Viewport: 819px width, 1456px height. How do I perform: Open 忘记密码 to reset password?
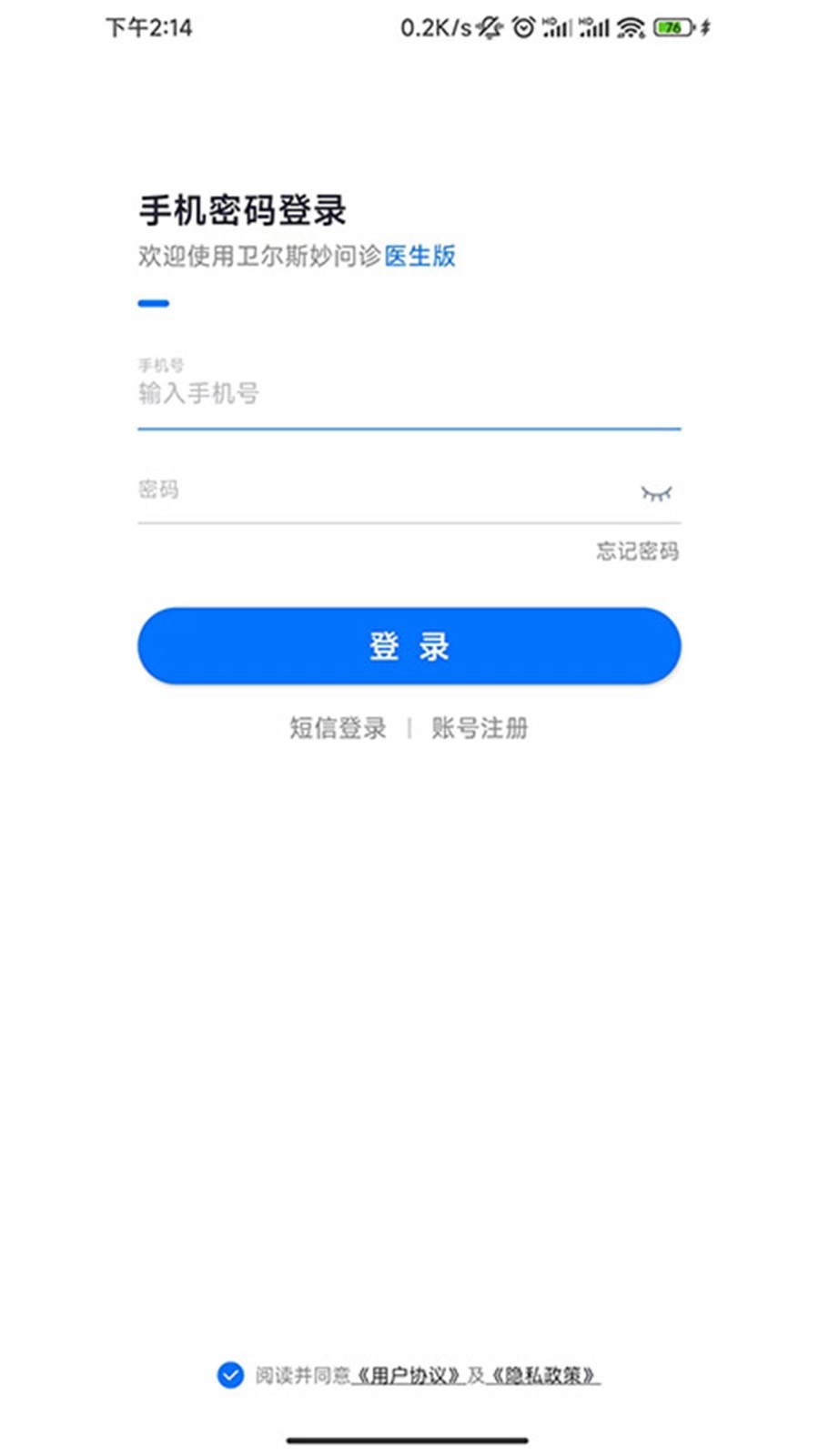[637, 551]
